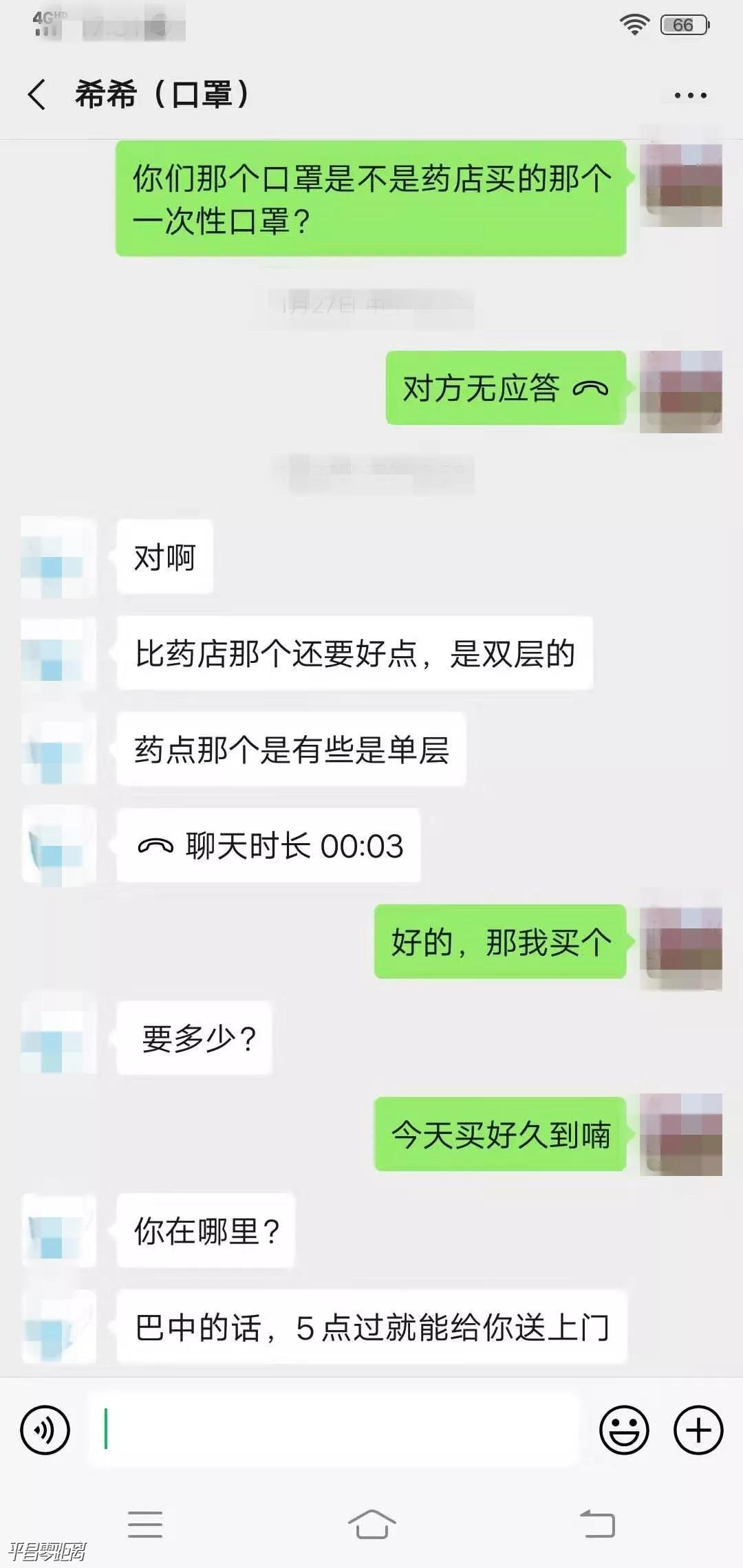The image size is (743, 1568).
Task: Open recent apps from navigation bar
Action: 145,1524
